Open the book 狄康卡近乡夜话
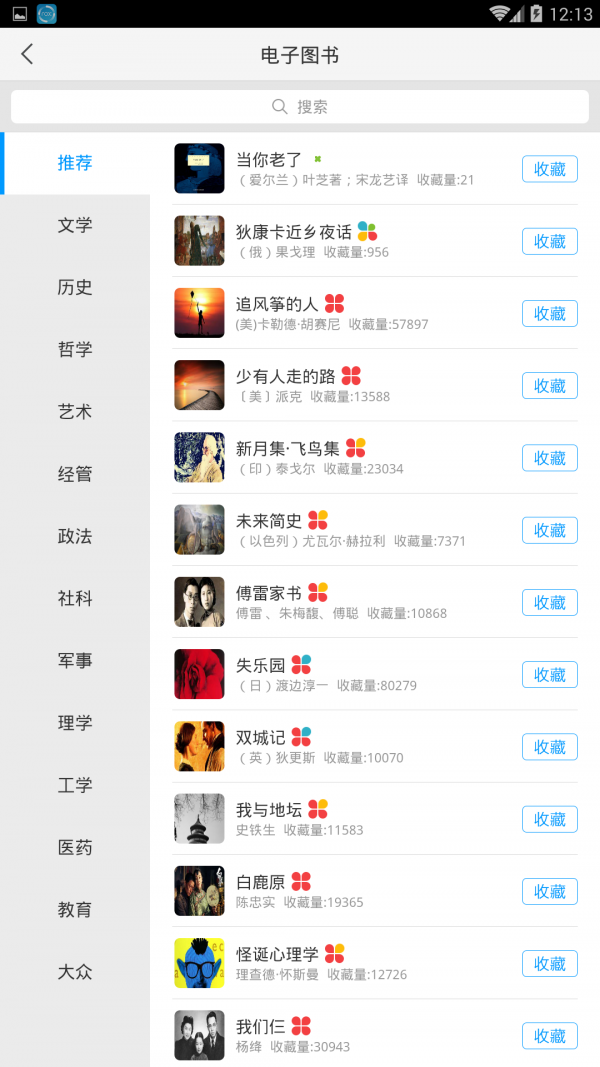The image size is (600, 1067). 293,232
